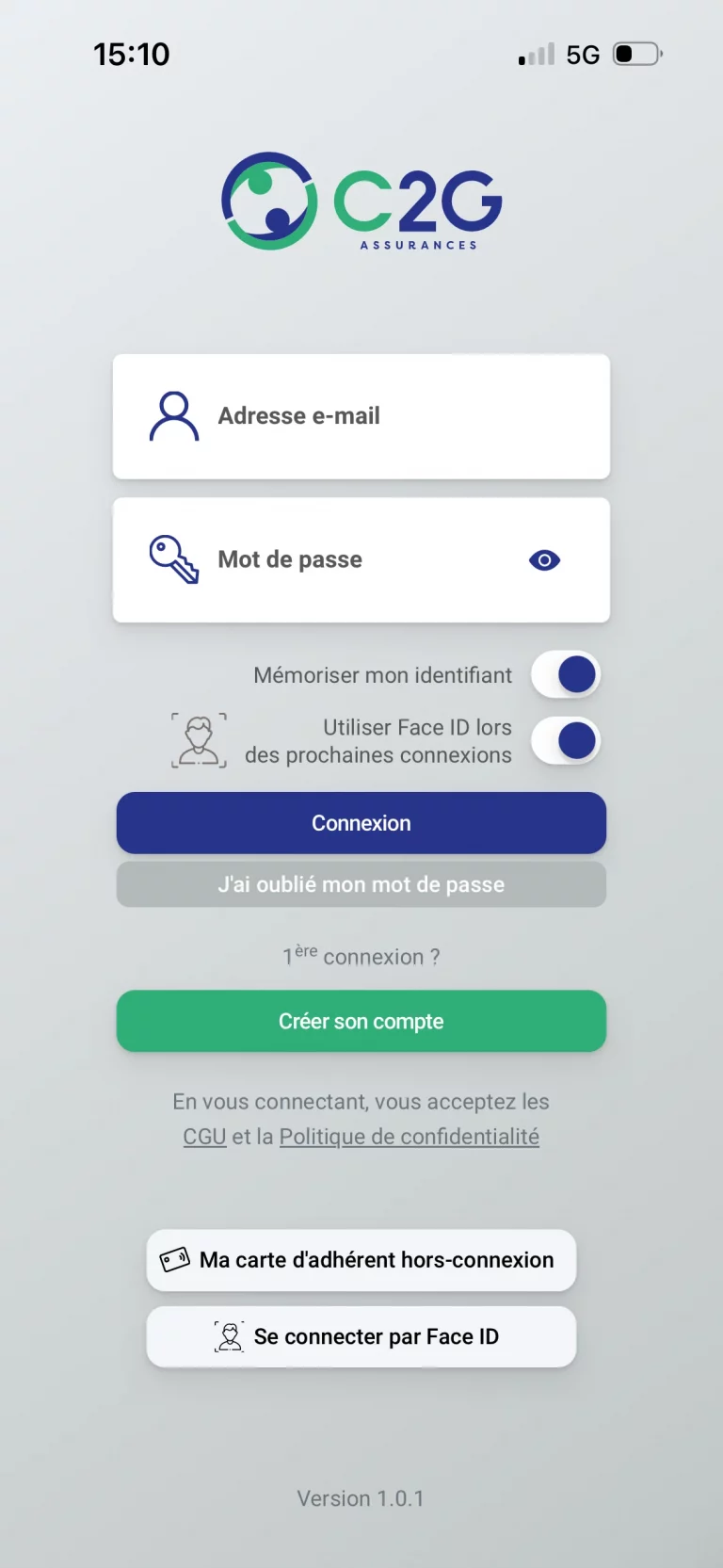
Task: Turn off Face ID for future connections
Action: pyautogui.click(x=565, y=741)
